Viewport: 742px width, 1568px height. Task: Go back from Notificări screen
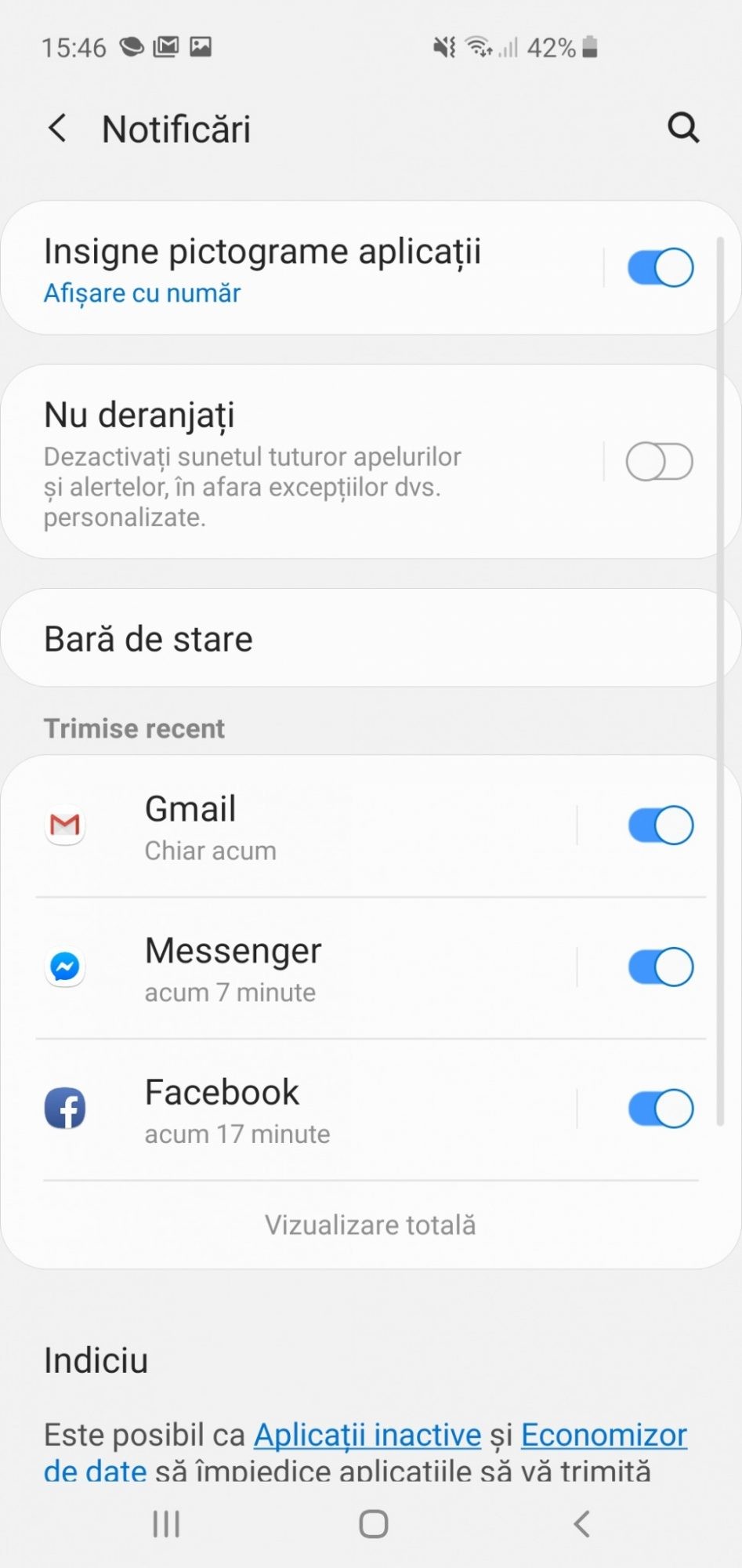[x=57, y=128]
